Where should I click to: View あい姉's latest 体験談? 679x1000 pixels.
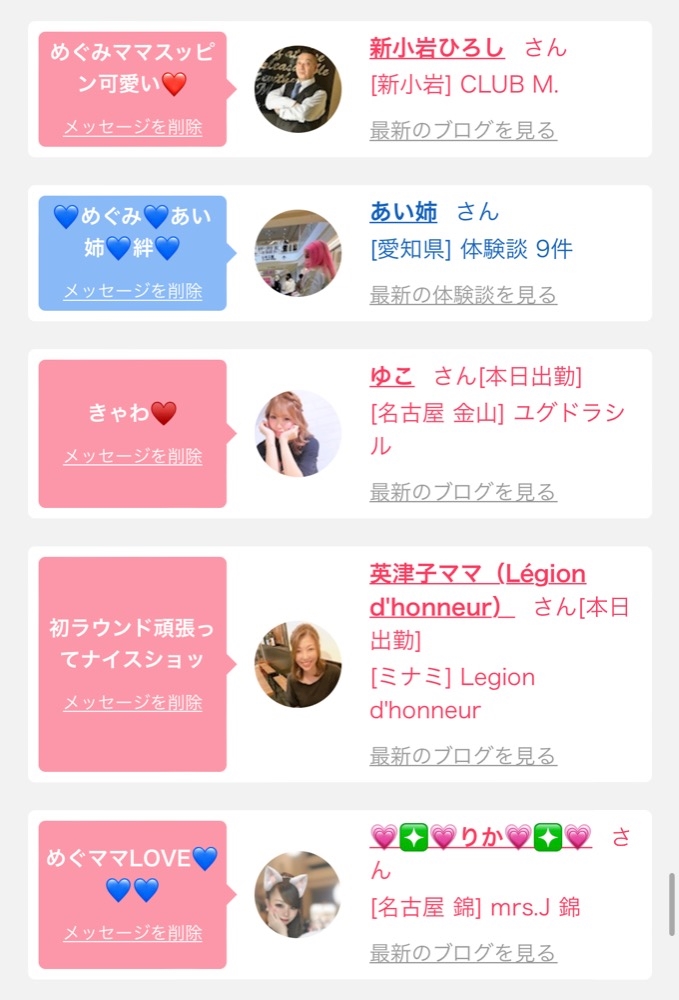[x=463, y=295]
